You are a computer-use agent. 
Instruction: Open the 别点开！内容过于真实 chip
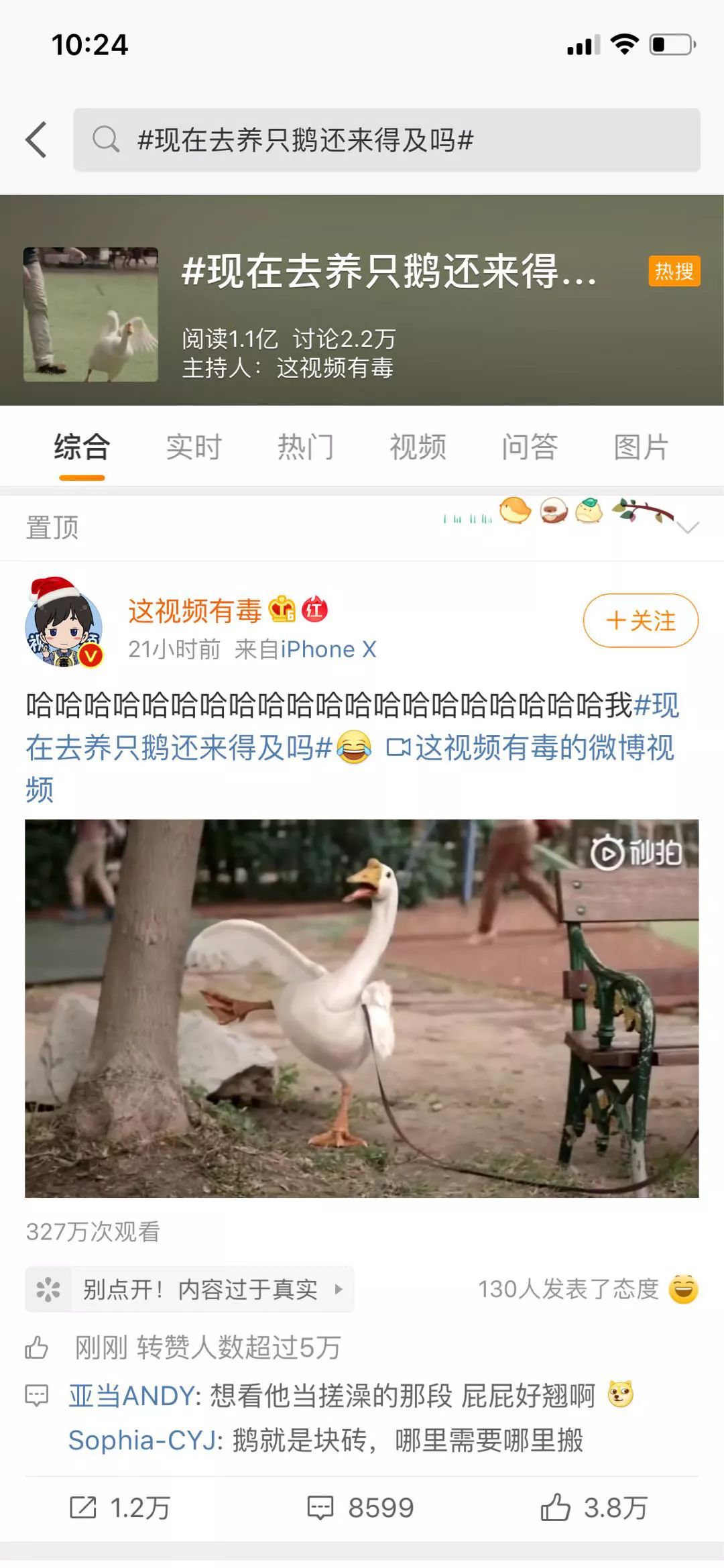tap(190, 1288)
